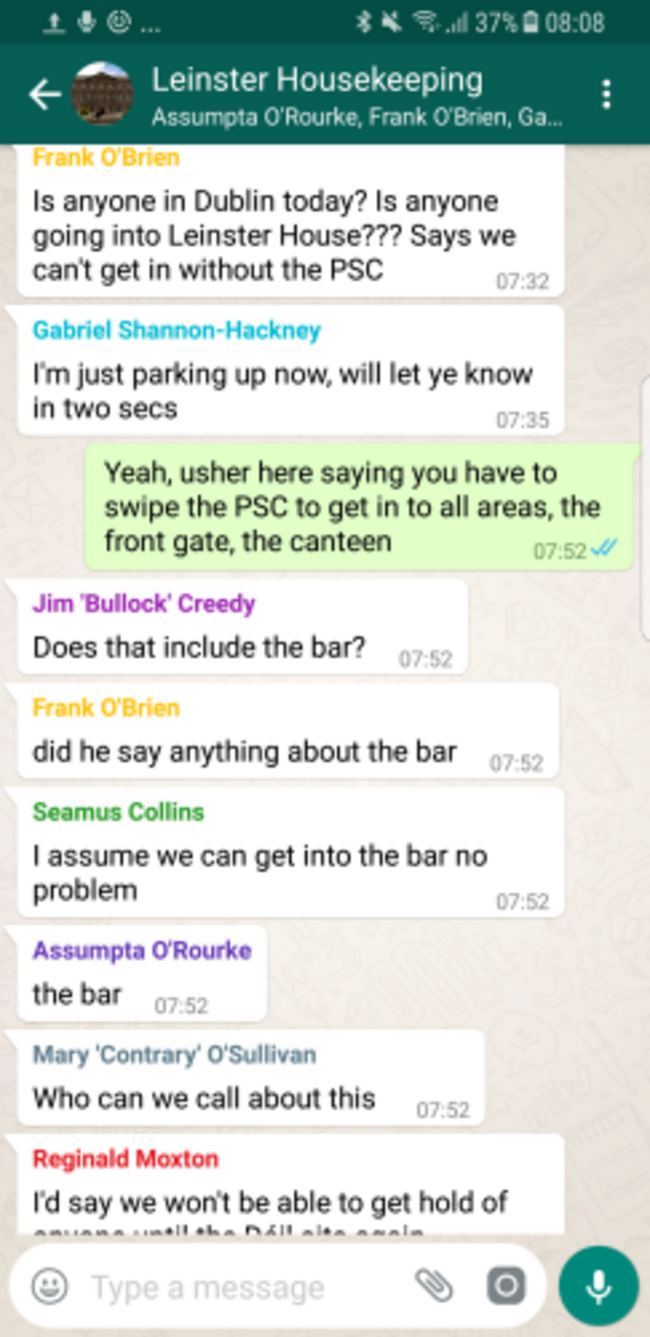The image size is (650, 1337).
Task: Attach a file with the paperclip
Action: (434, 1286)
